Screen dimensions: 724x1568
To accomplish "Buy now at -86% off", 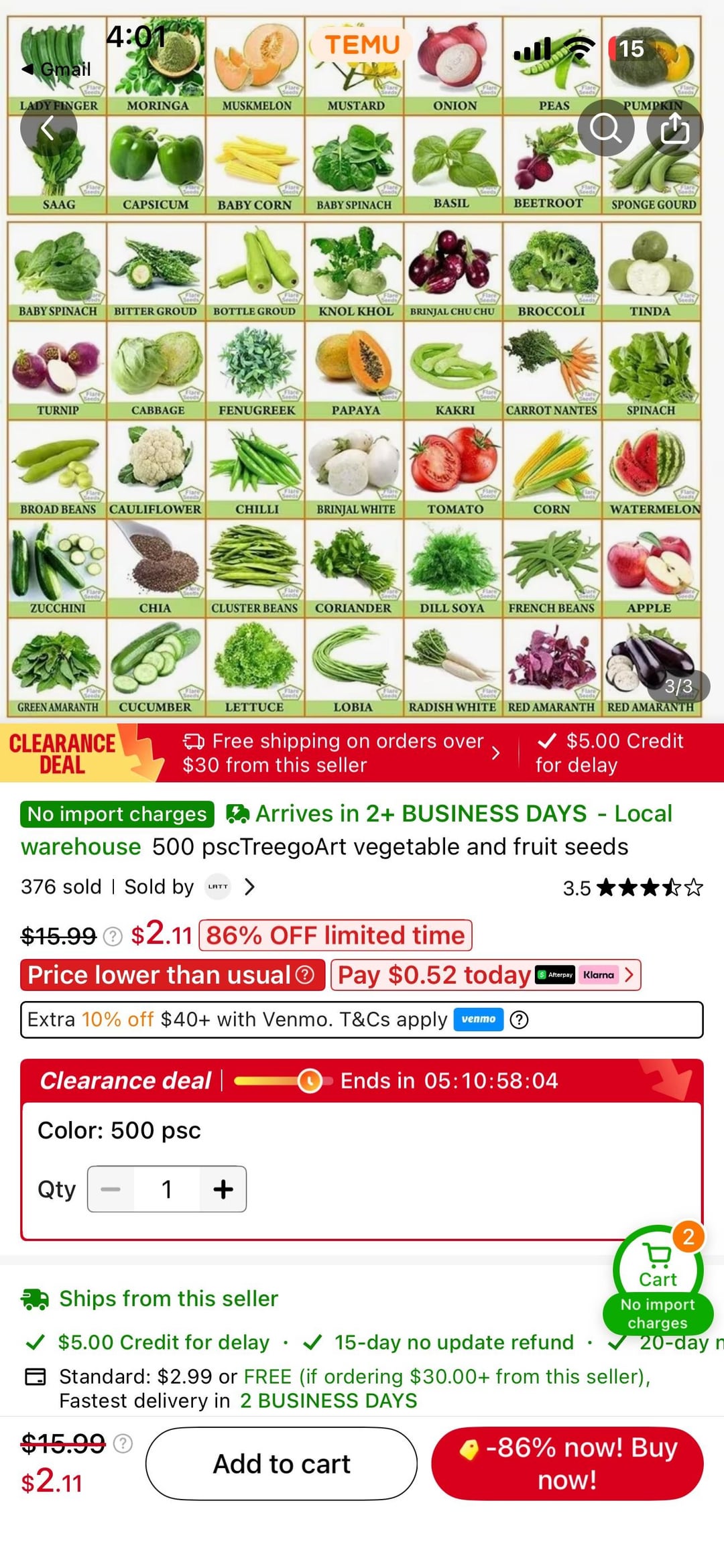I will point(567,1464).
